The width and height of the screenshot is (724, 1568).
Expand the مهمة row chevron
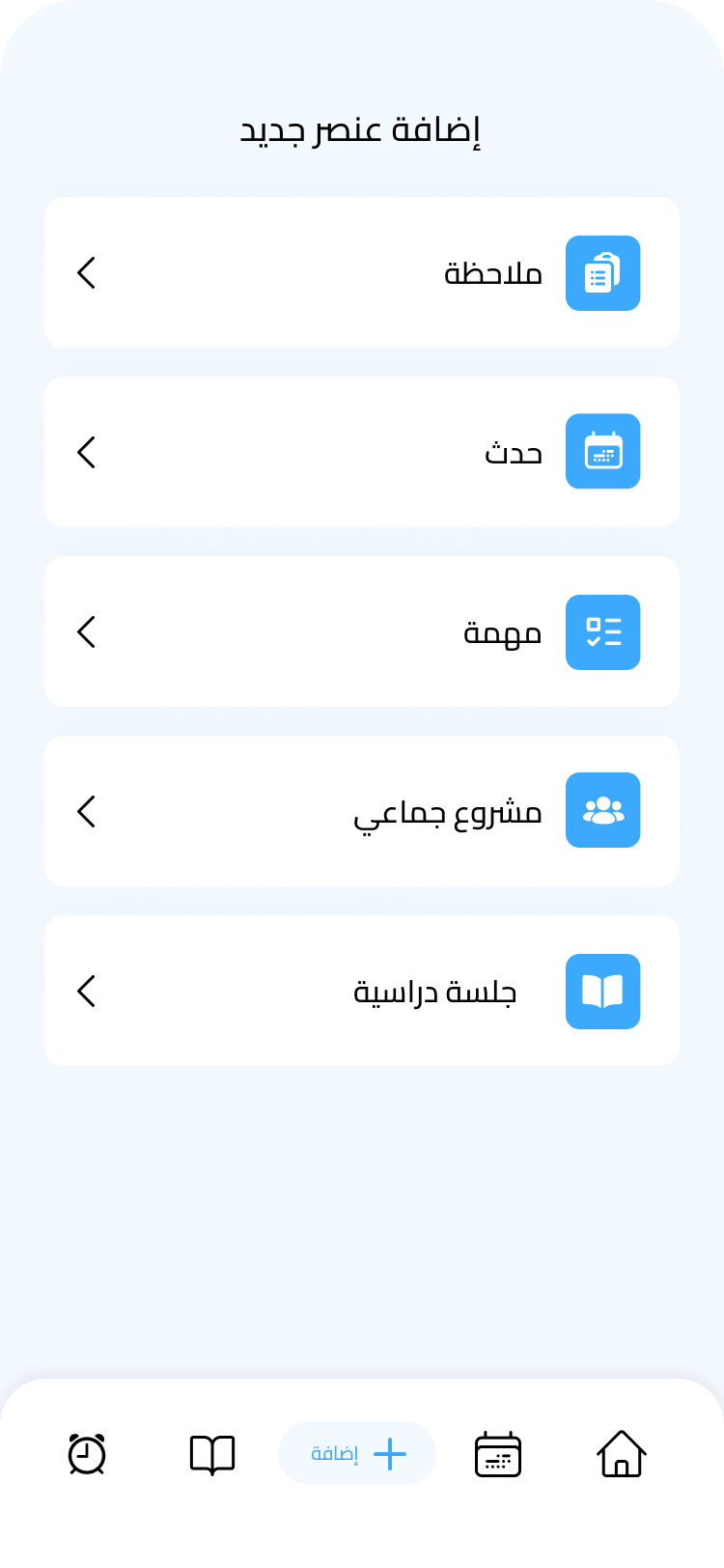point(86,631)
